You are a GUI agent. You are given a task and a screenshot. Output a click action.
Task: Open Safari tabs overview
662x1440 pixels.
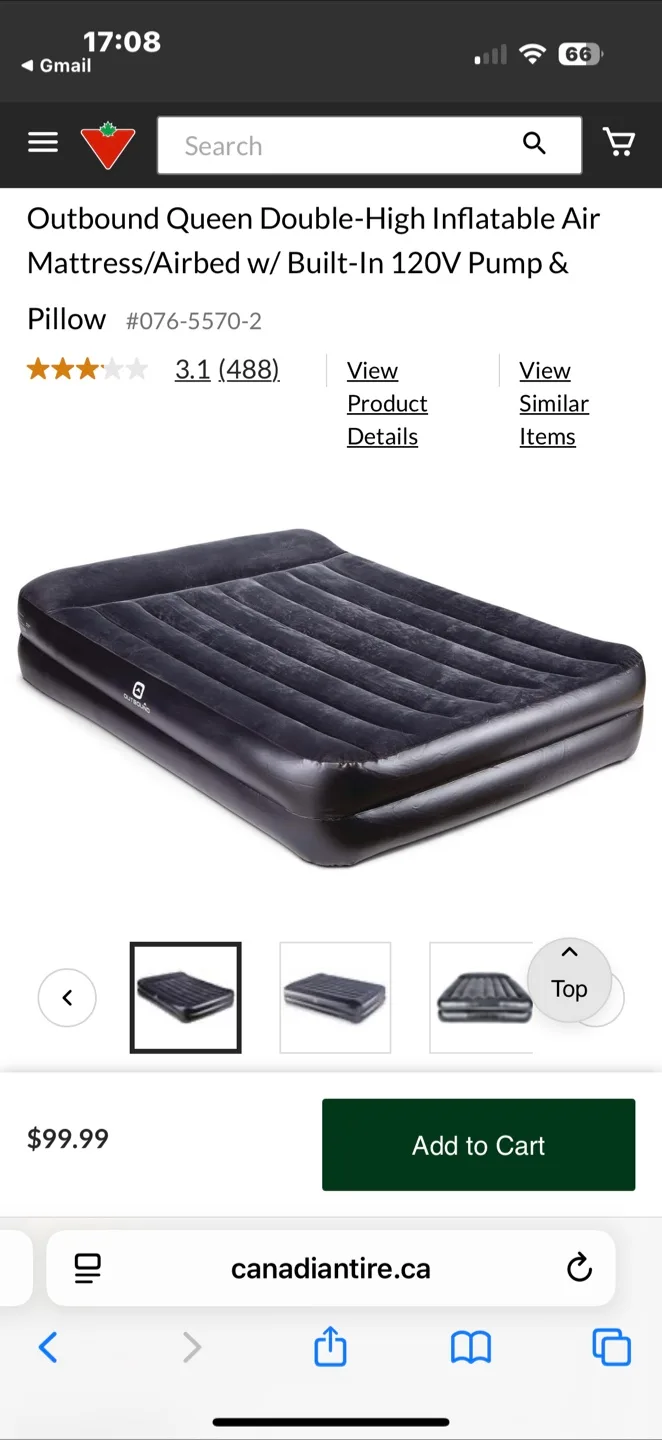pyautogui.click(x=611, y=1348)
